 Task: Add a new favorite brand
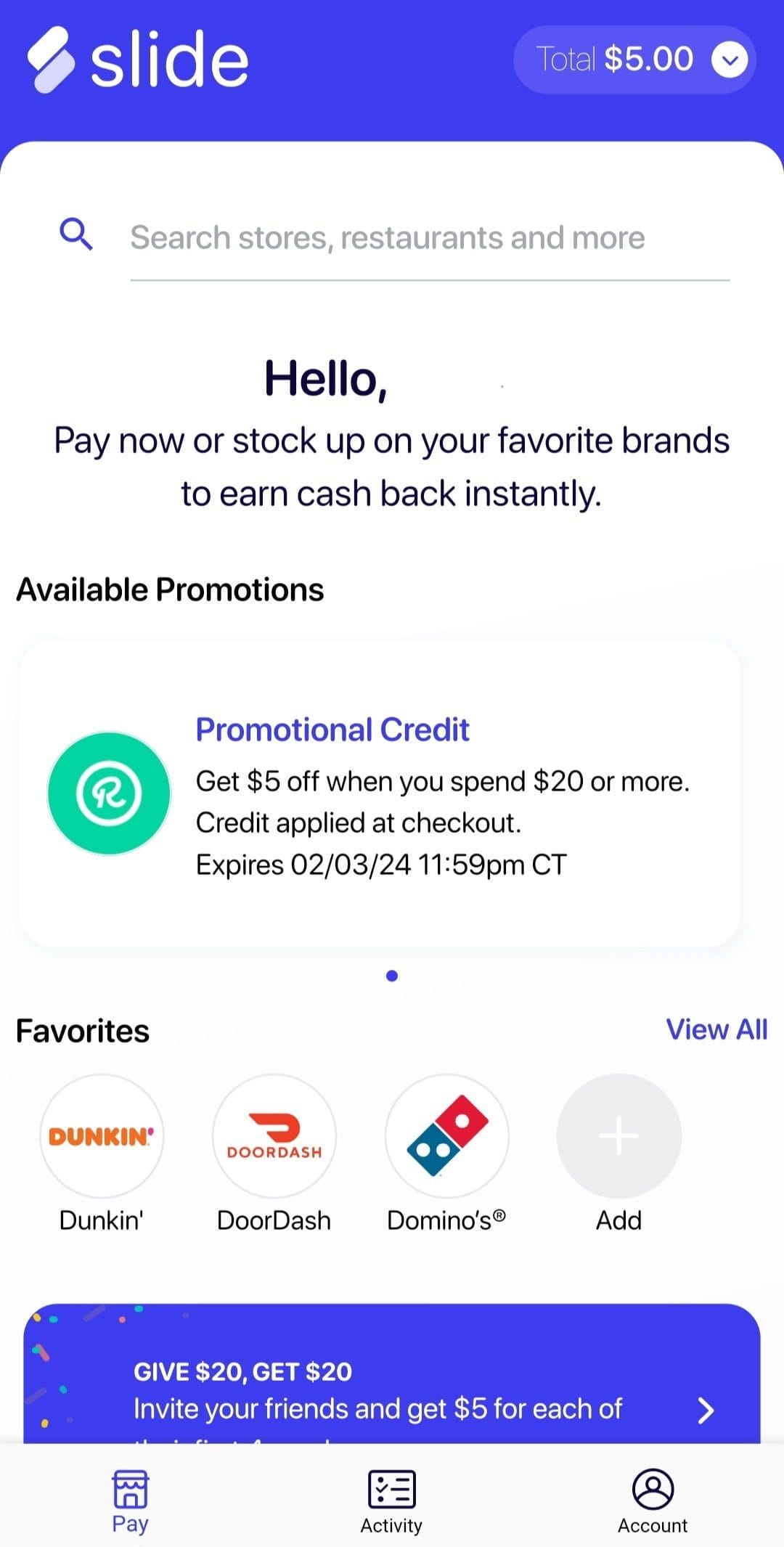pyautogui.click(x=619, y=1154)
